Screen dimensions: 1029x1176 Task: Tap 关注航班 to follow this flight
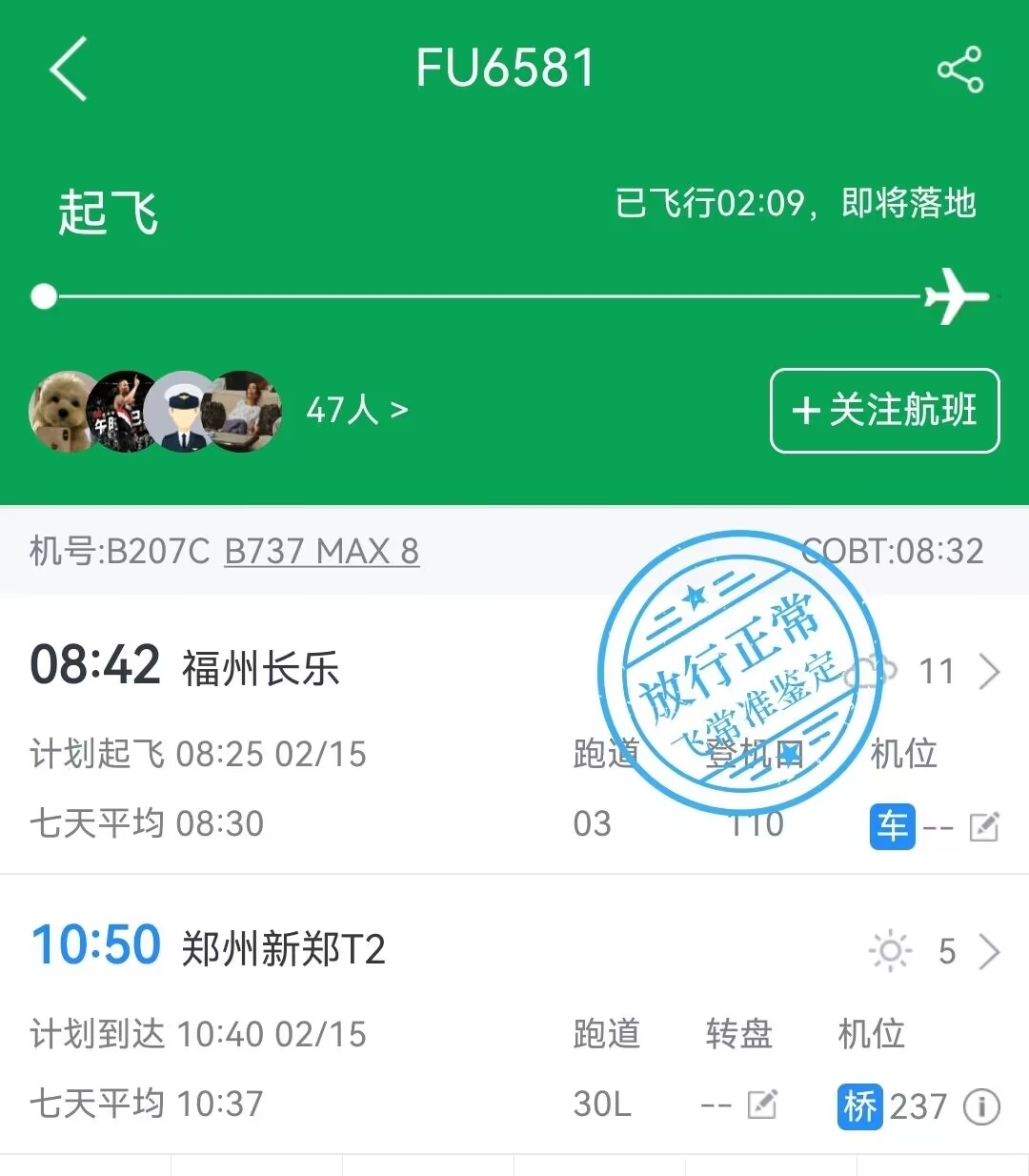pyautogui.click(x=884, y=411)
